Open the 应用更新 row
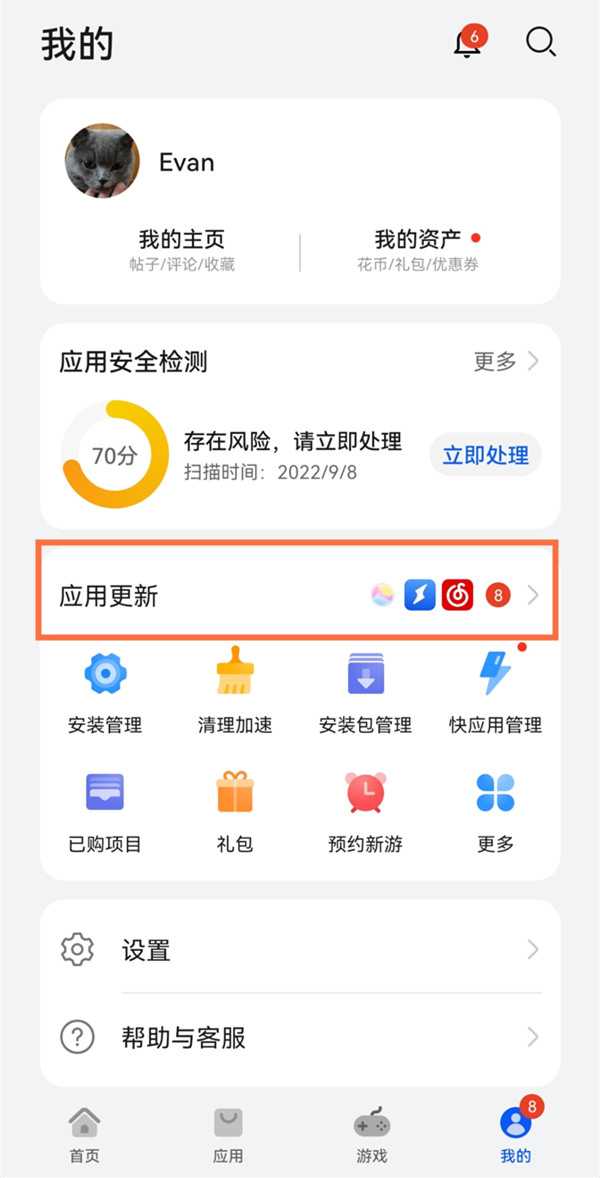Viewport: 600px width, 1178px height. click(298, 596)
